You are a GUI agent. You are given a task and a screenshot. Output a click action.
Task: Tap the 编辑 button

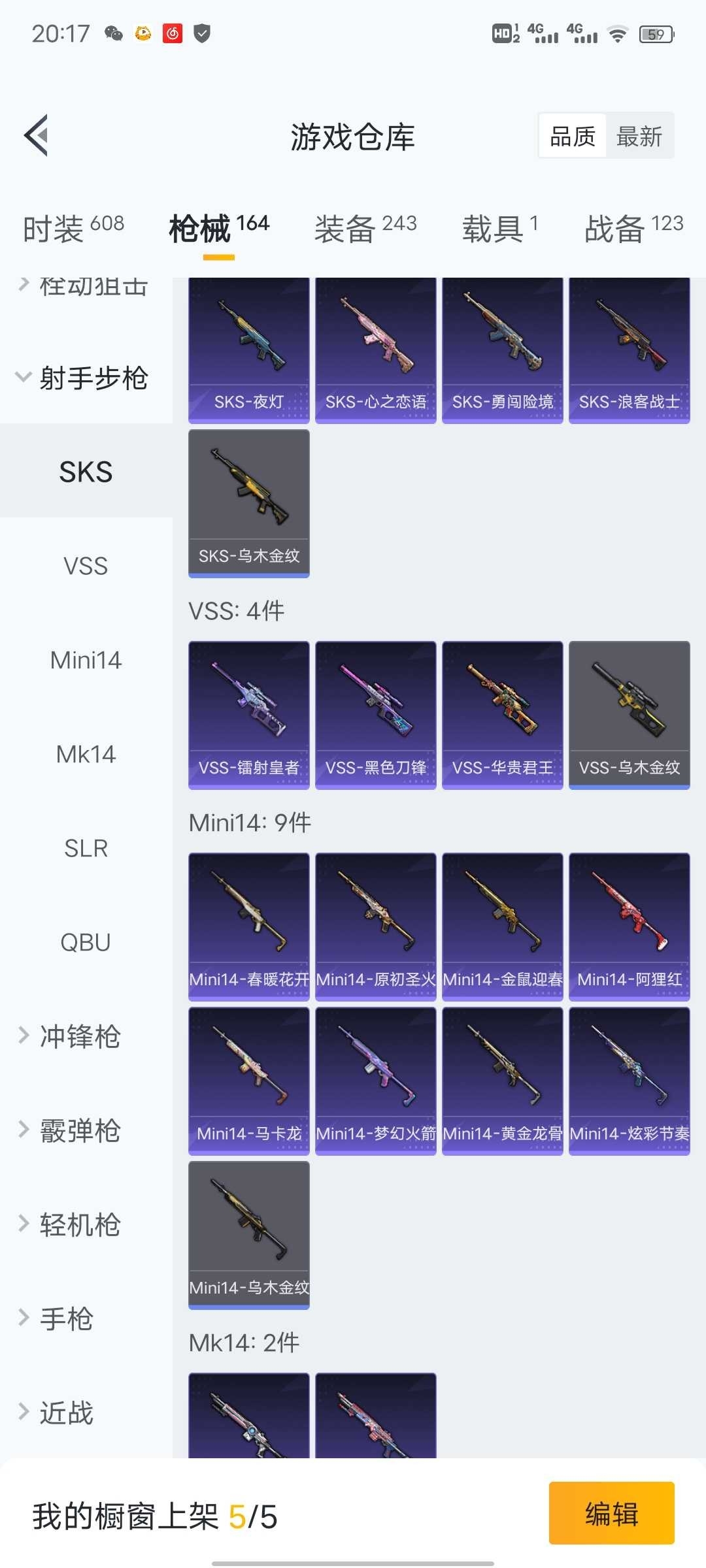click(x=611, y=1513)
